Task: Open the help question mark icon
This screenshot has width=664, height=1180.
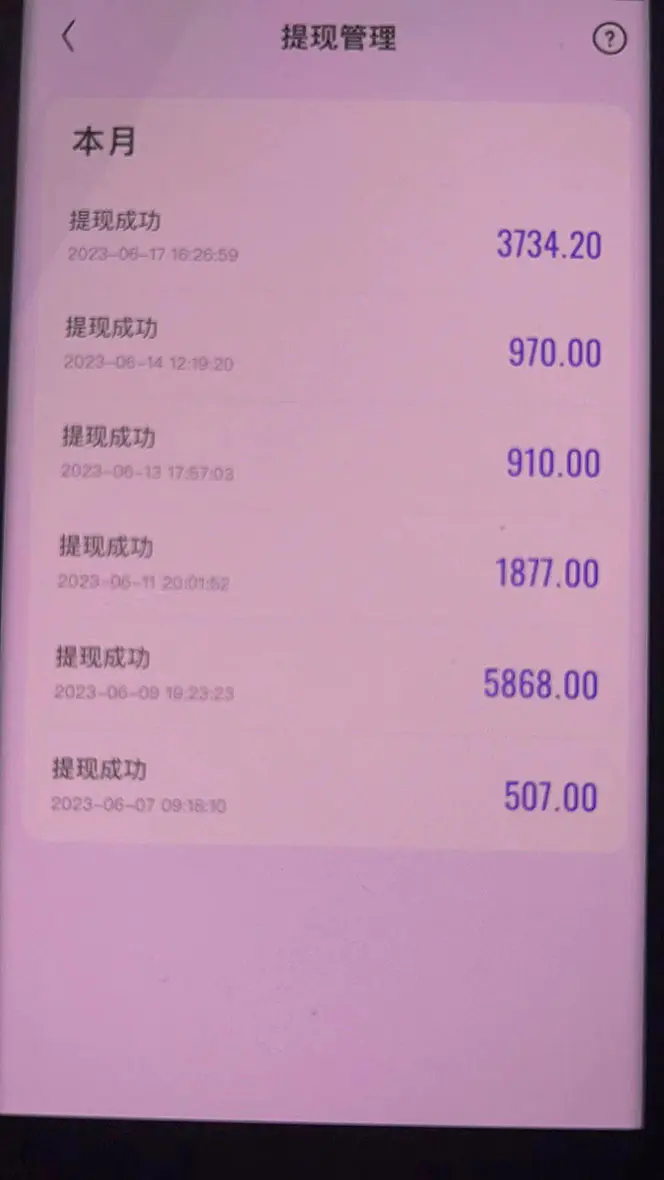Action: (609, 39)
